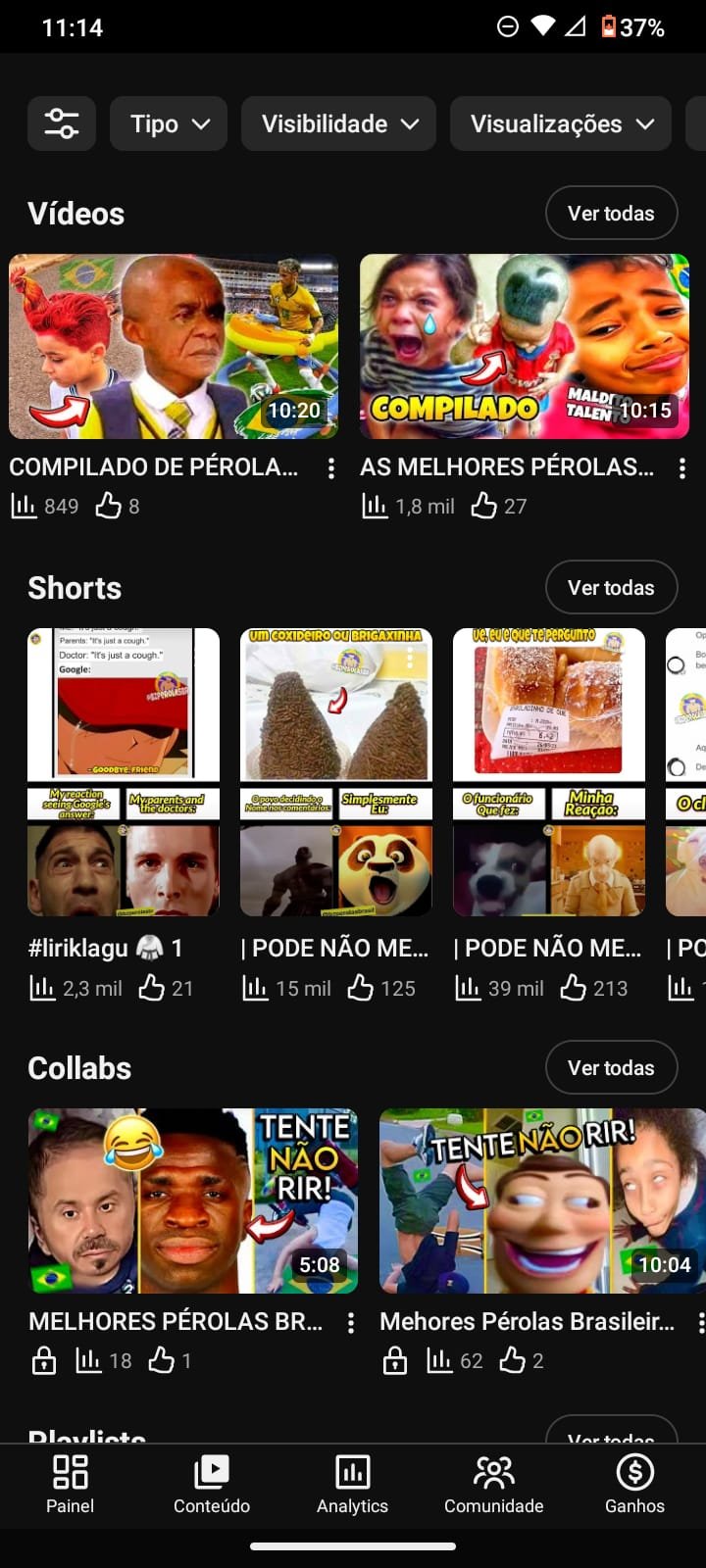The width and height of the screenshot is (706, 1568).
Task: Open the #liriklagu short
Action: [124, 772]
